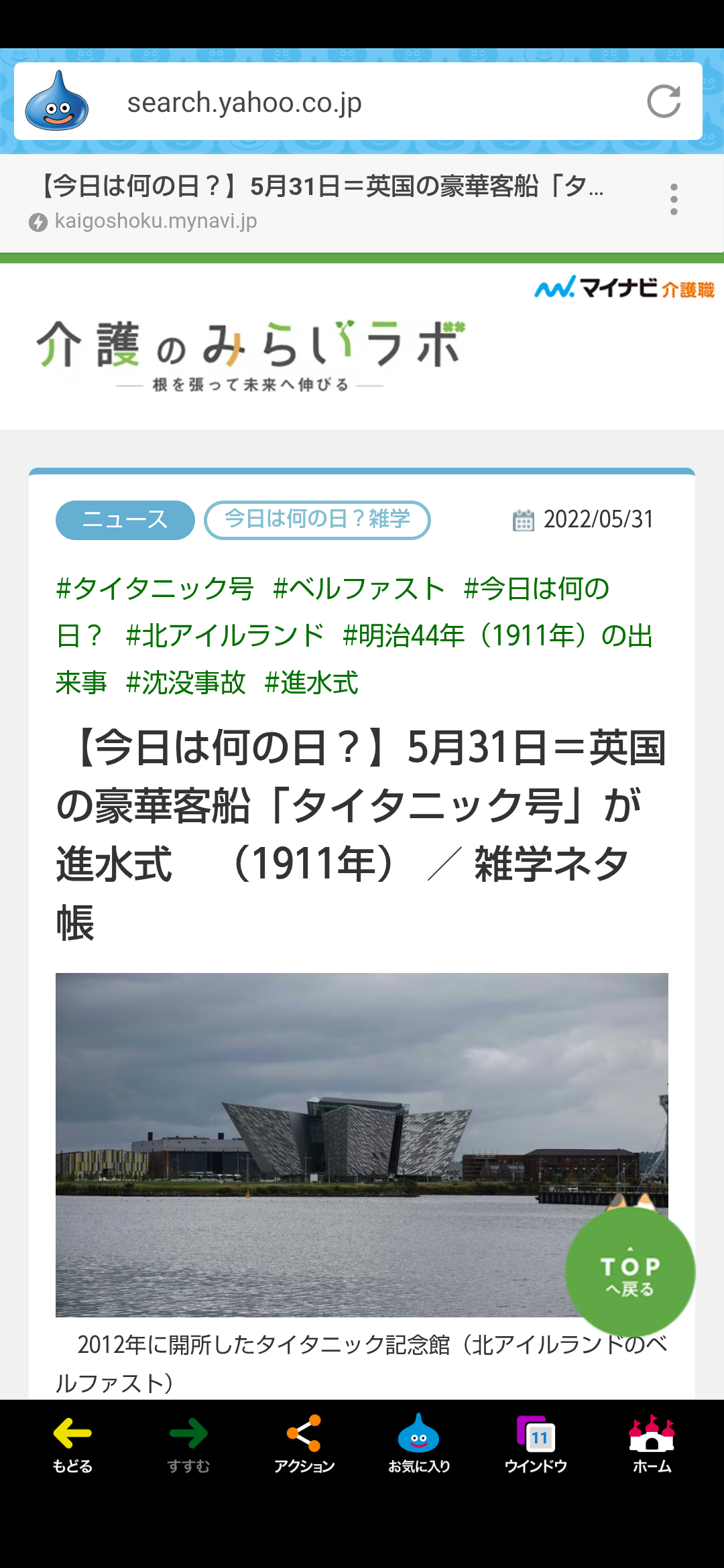Reload the page with the refresh icon
This screenshot has width=724, height=1568.
pos(664,102)
